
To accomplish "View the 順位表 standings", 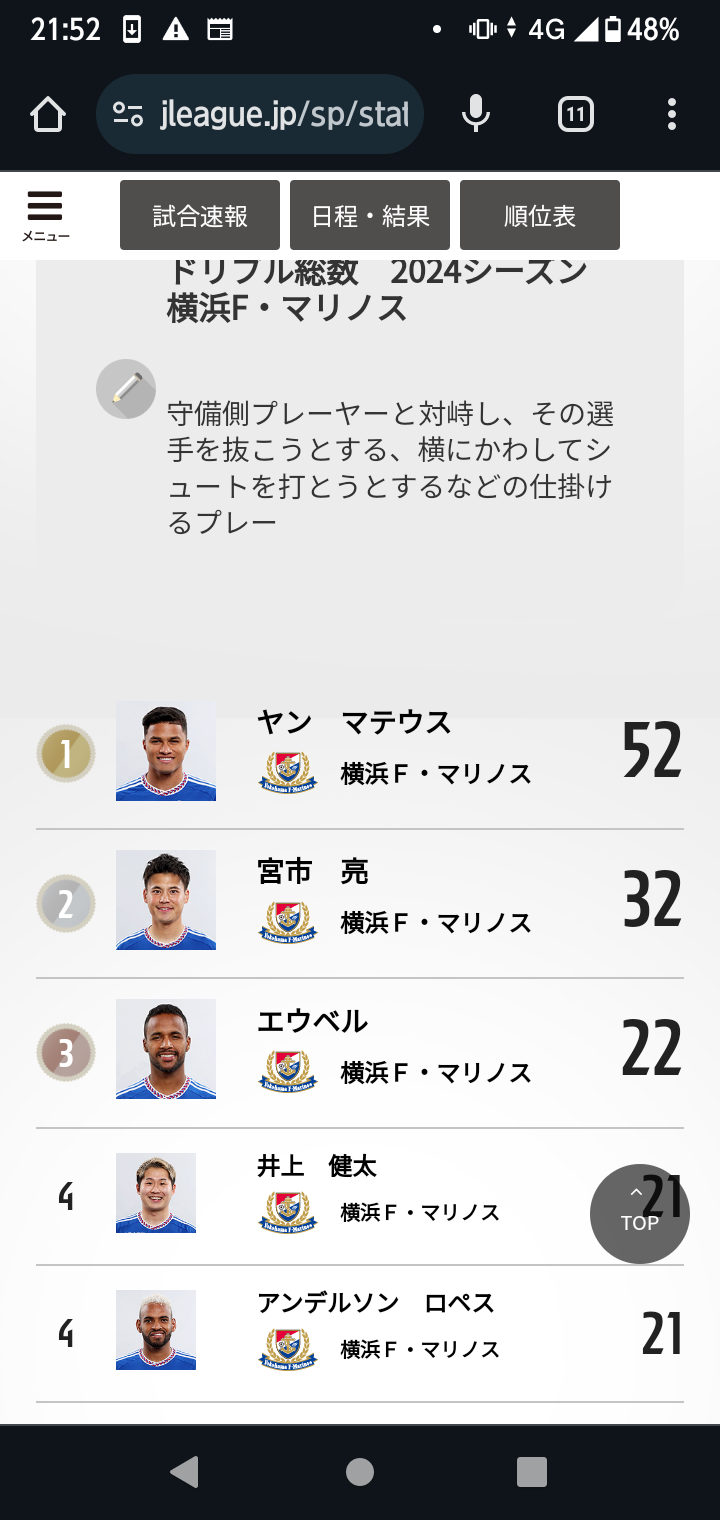I will point(540,216).
